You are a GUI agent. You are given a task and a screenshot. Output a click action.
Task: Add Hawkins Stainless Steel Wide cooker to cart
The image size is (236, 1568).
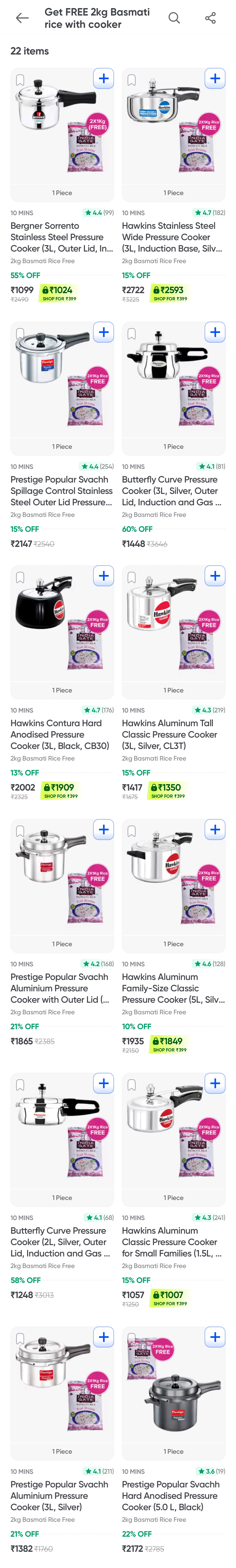pyautogui.click(x=215, y=79)
